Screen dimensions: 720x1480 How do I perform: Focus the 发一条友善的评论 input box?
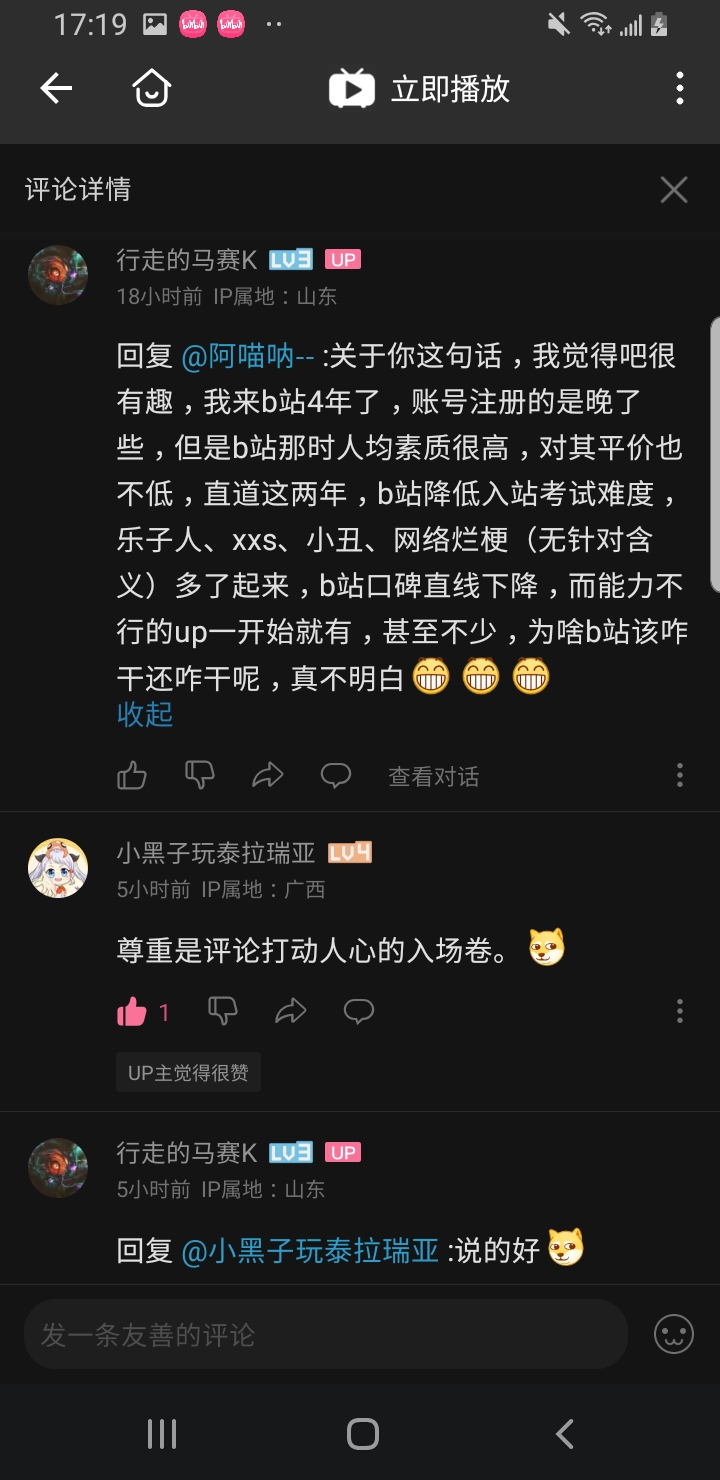pos(325,1334)
